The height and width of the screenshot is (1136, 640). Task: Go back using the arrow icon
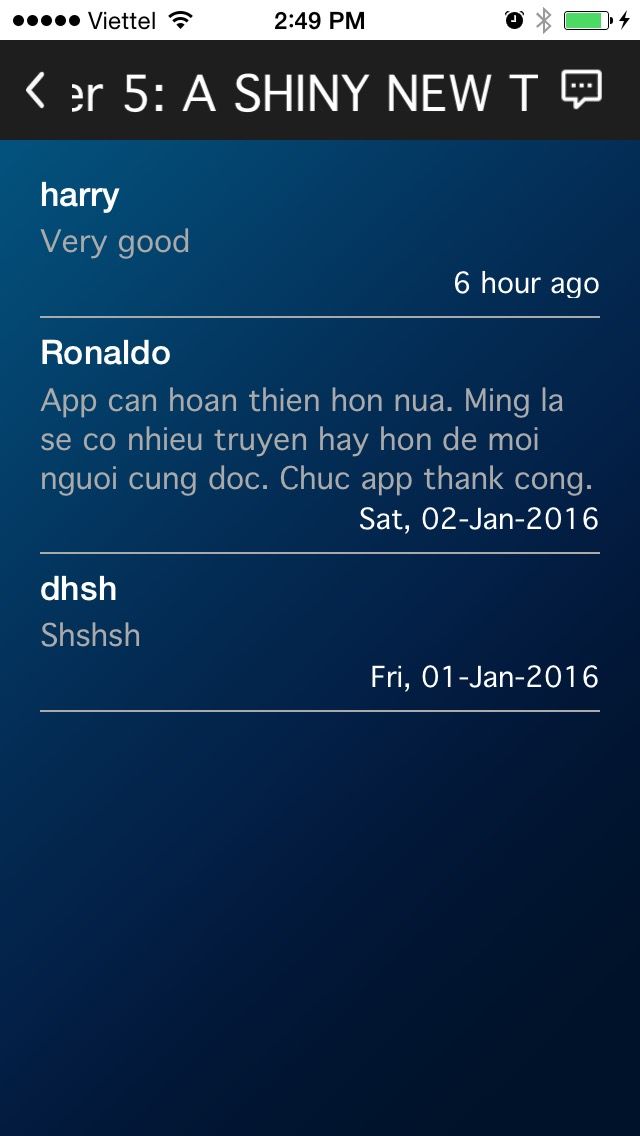pos(36,90)
